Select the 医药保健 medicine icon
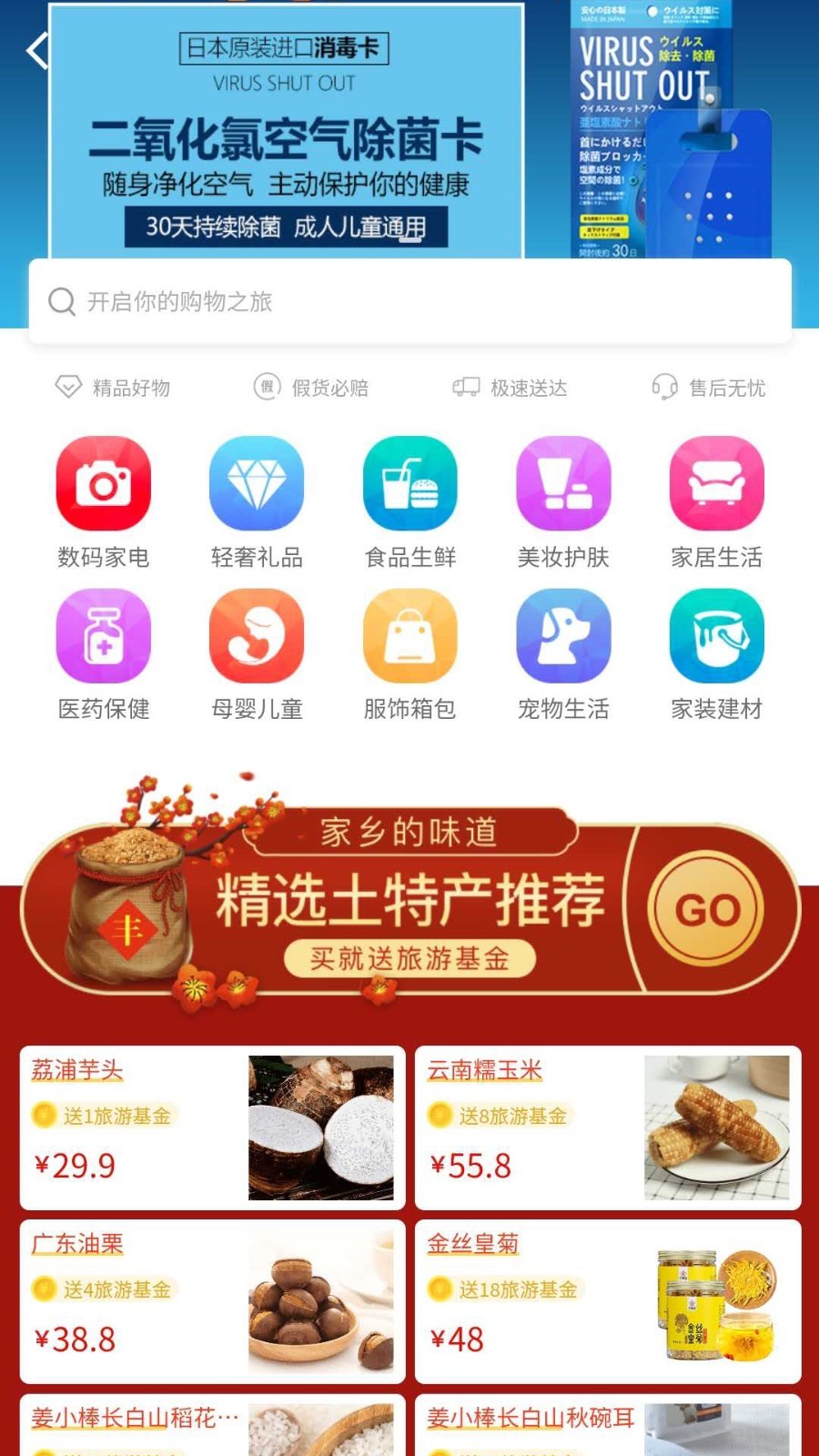This screenshot has height=1456, width=819. (103, 638)
